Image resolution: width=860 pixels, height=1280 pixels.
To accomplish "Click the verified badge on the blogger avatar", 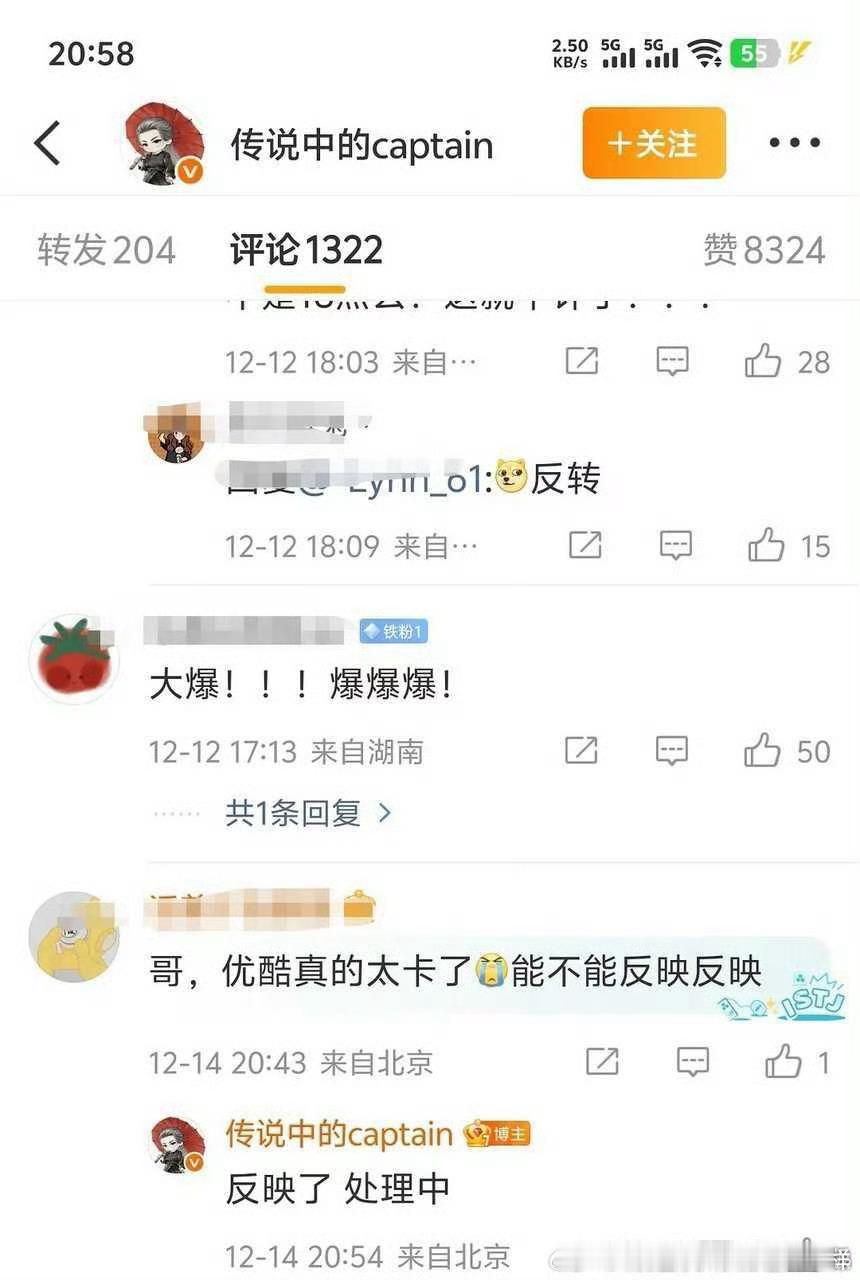I will 190,170.
